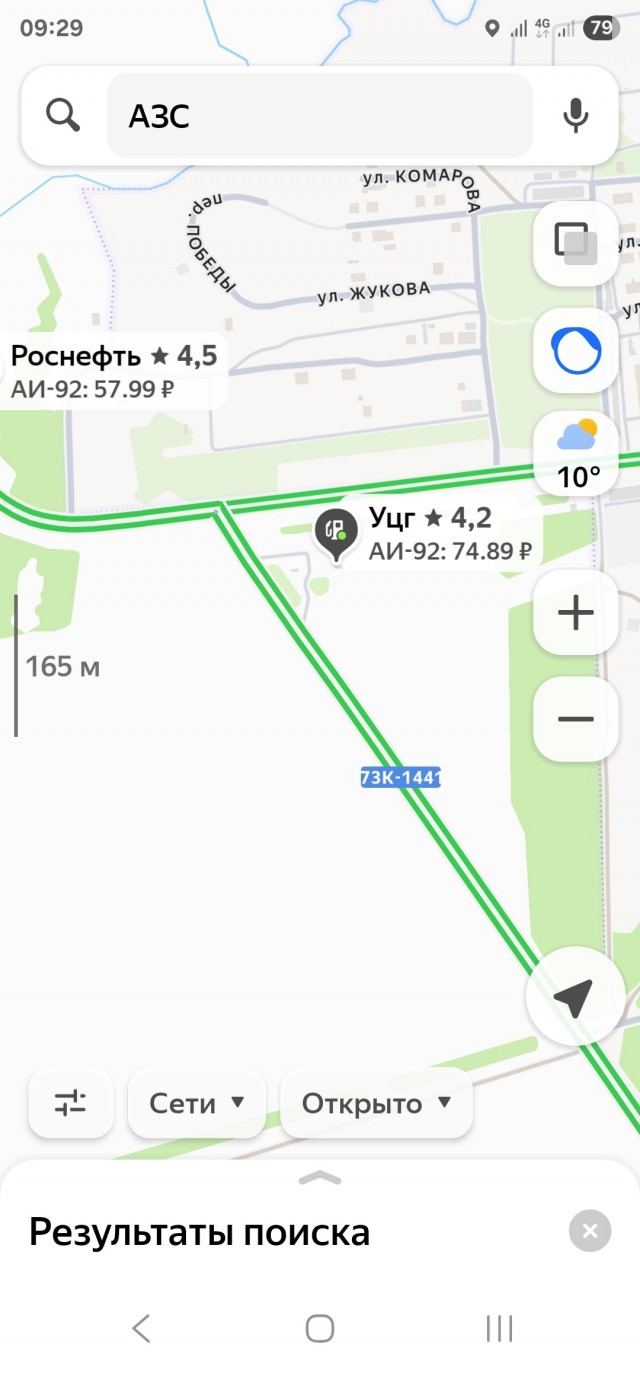Open the search filters settings
The height and width of the screenshot is (1373, 640).
(71, 1103)
